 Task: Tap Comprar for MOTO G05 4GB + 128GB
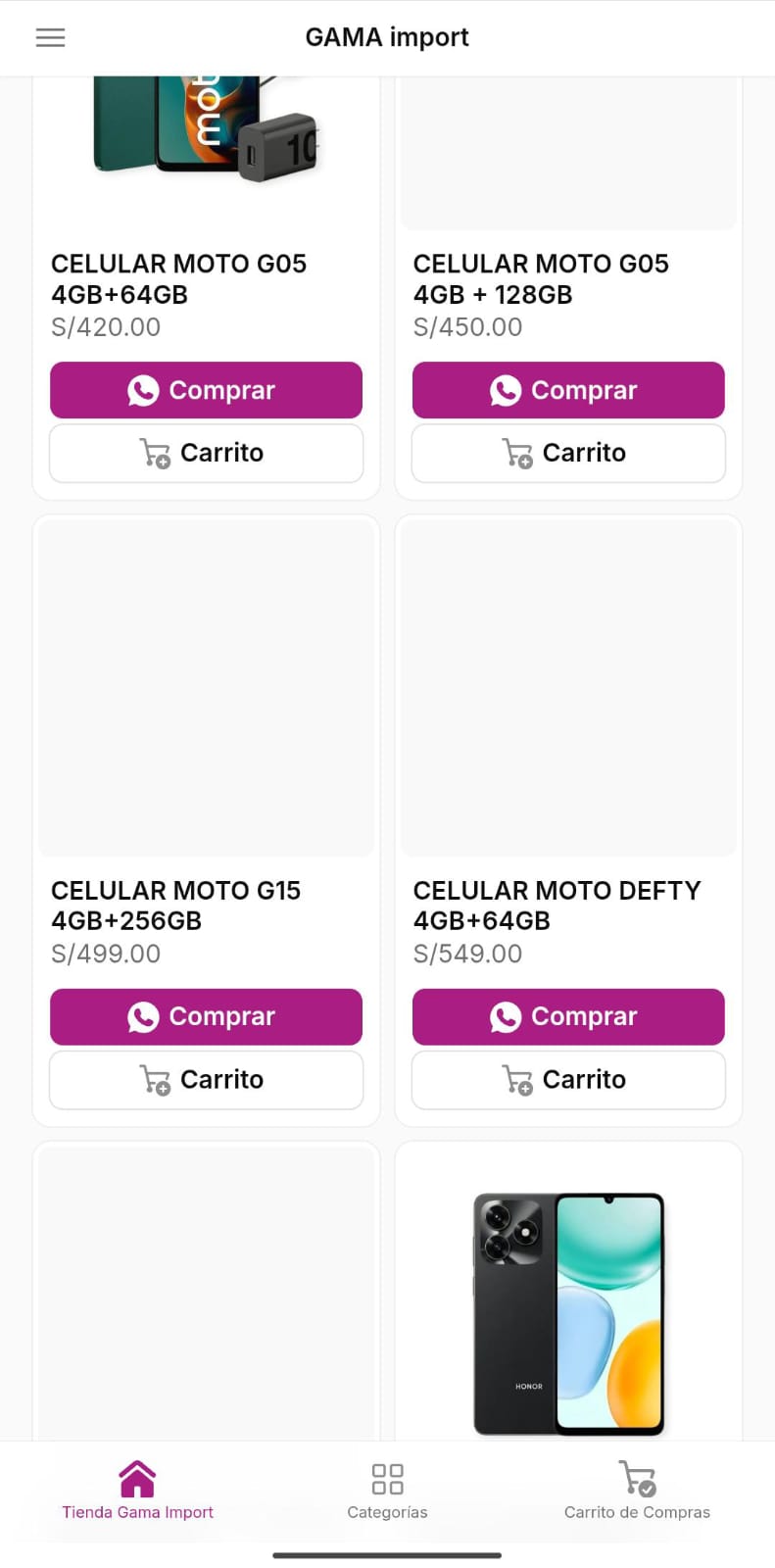tap(568, 390)
